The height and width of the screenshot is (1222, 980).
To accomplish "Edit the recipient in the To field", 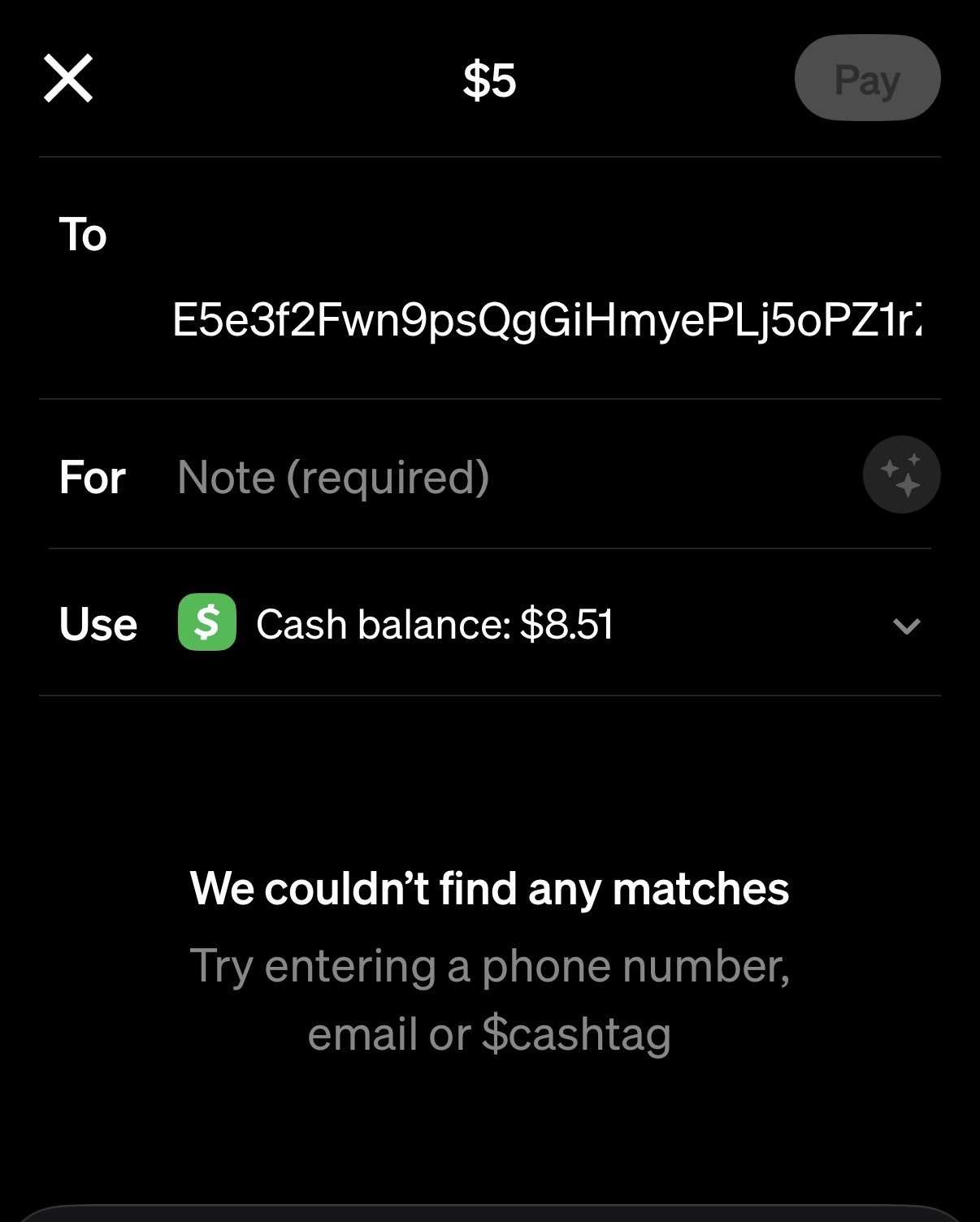I will coord(546,319).
